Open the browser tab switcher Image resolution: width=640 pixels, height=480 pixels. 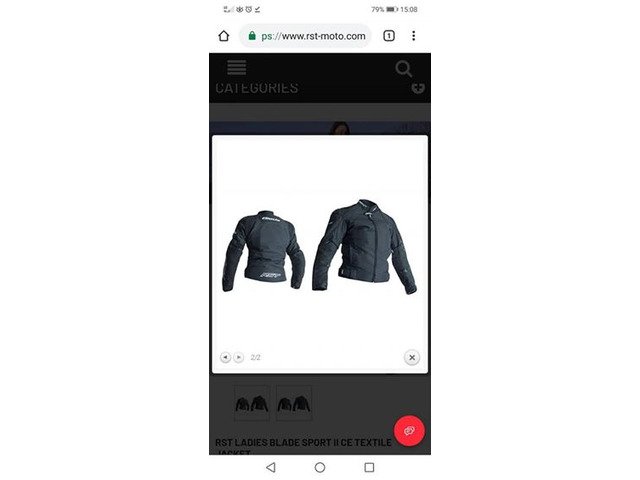tap(389, 36)
